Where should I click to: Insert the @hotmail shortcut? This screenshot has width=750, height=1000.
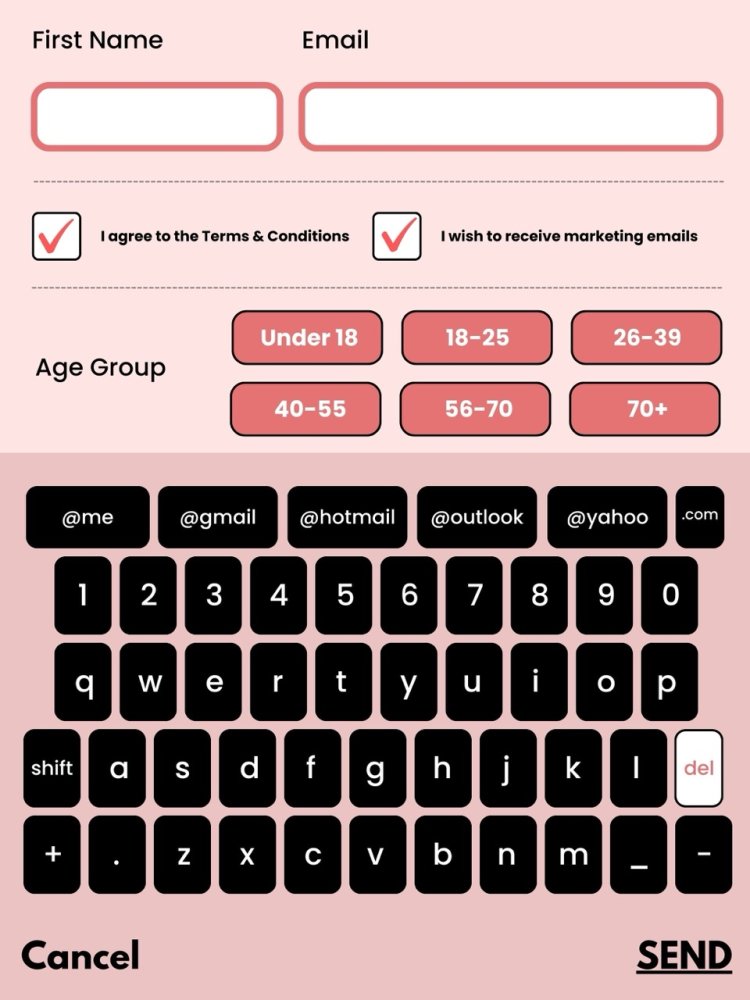pyautogui.click(x=347, y=517)
